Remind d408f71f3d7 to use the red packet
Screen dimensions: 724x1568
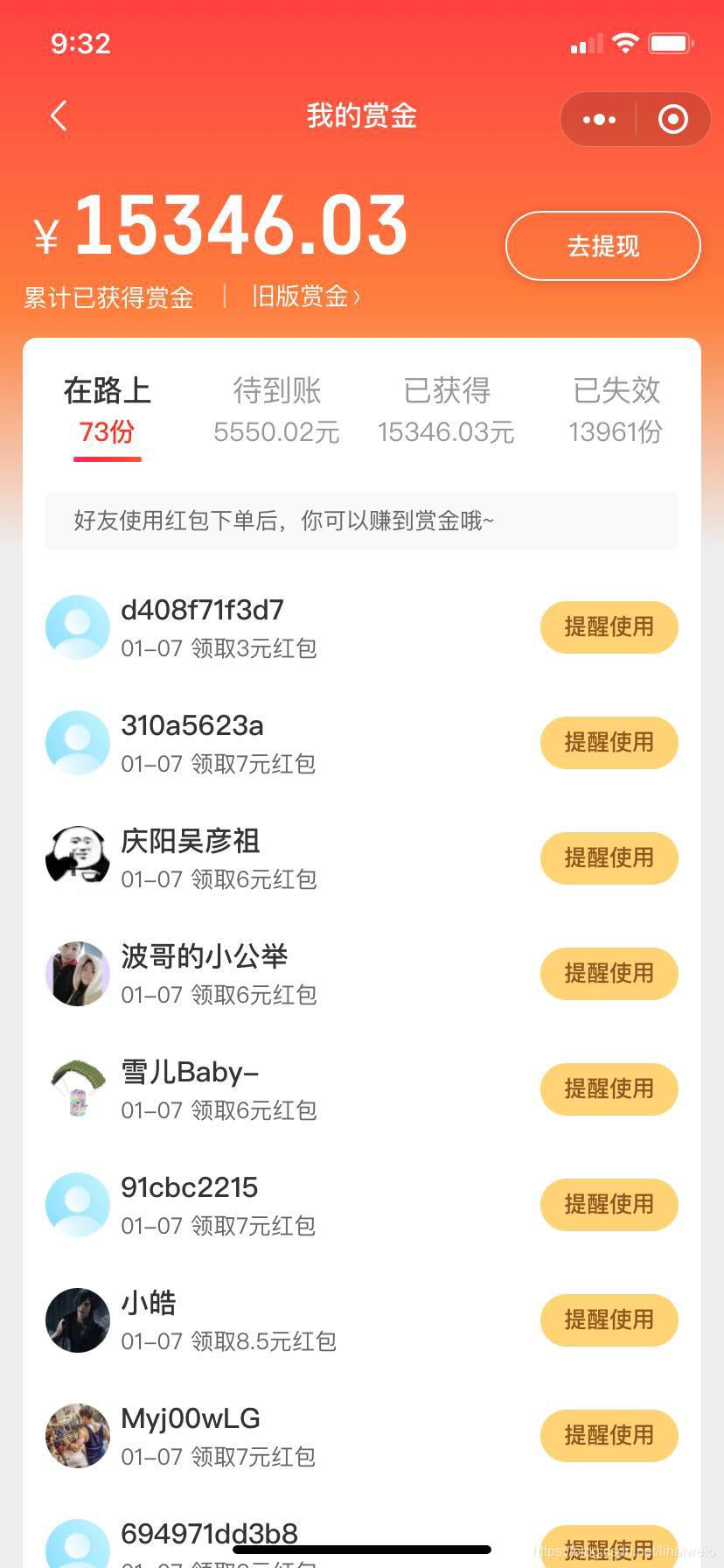pyautogui.click(x=609, y=626)
